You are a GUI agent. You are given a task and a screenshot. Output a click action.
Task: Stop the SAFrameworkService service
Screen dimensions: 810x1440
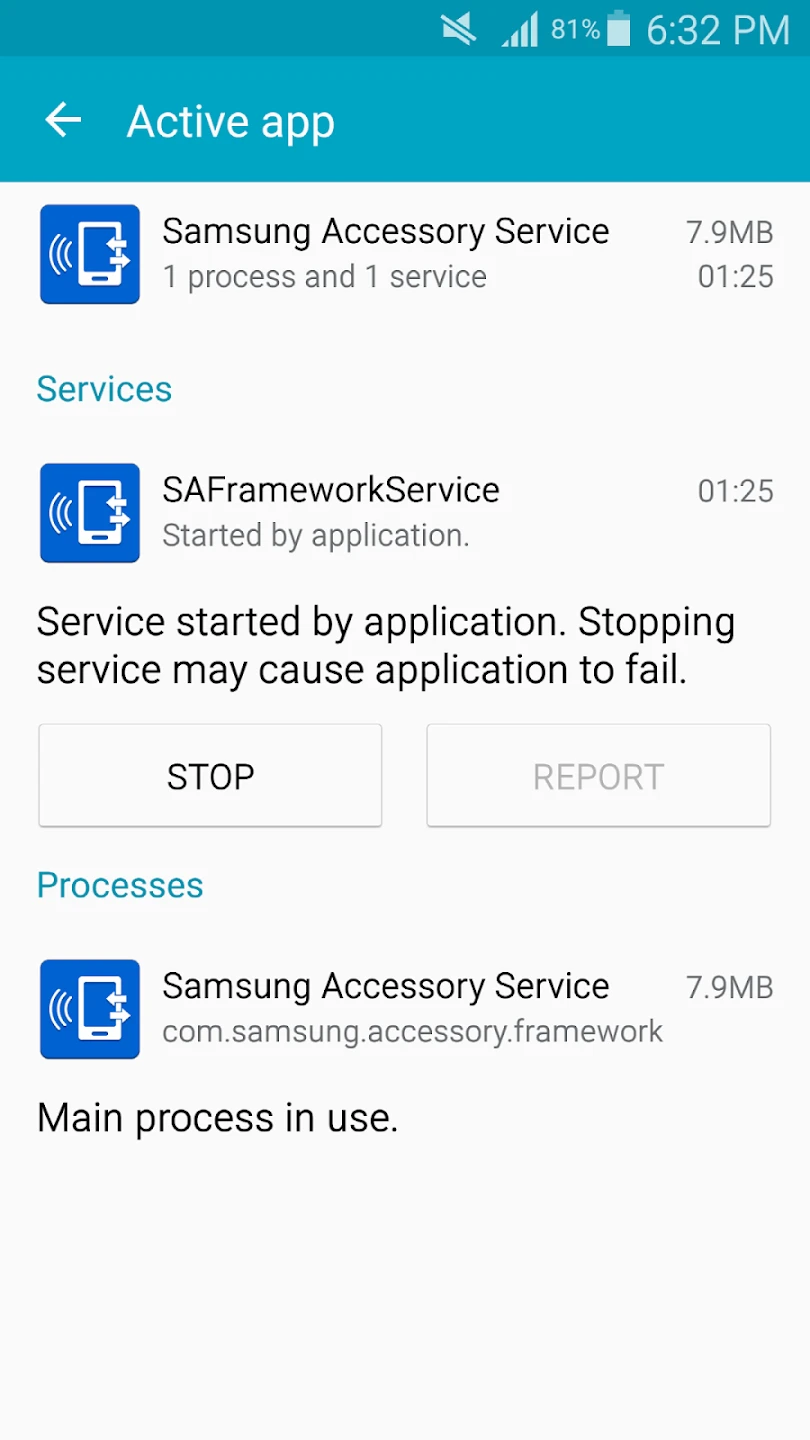coord(210,776)
